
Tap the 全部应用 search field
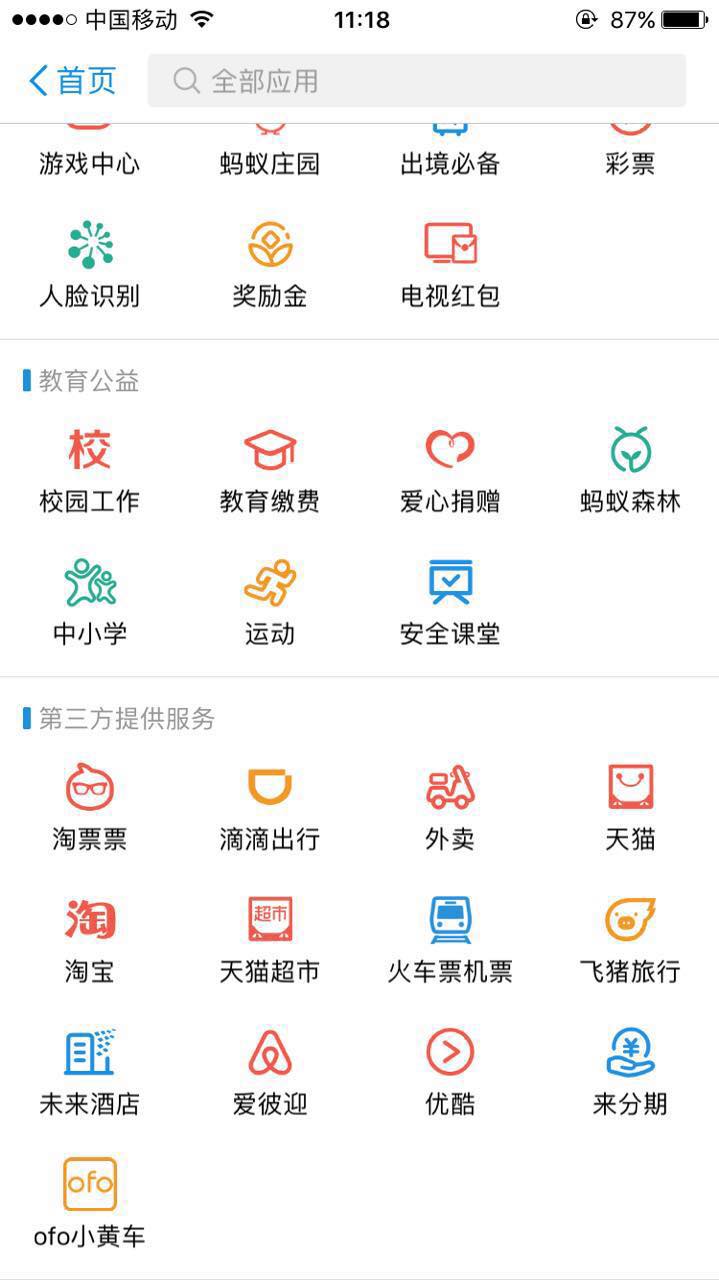(x=417, y=81)
